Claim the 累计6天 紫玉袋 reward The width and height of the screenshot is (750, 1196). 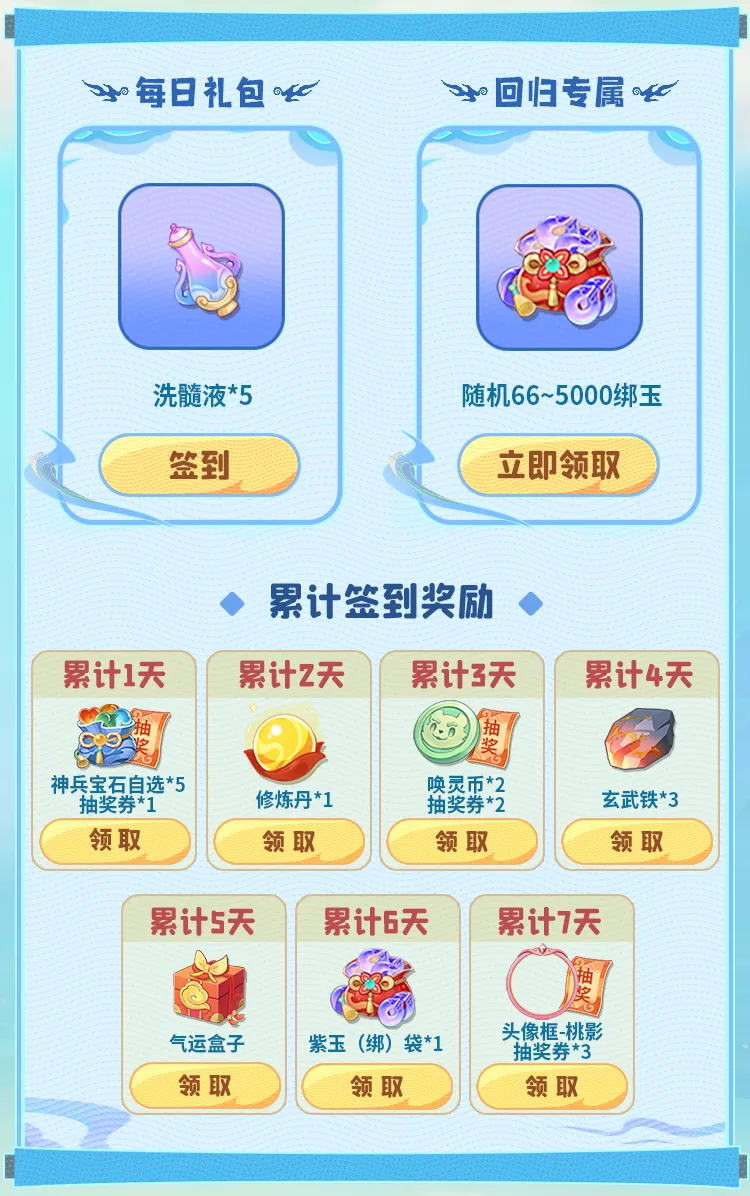pos(377,1085)
